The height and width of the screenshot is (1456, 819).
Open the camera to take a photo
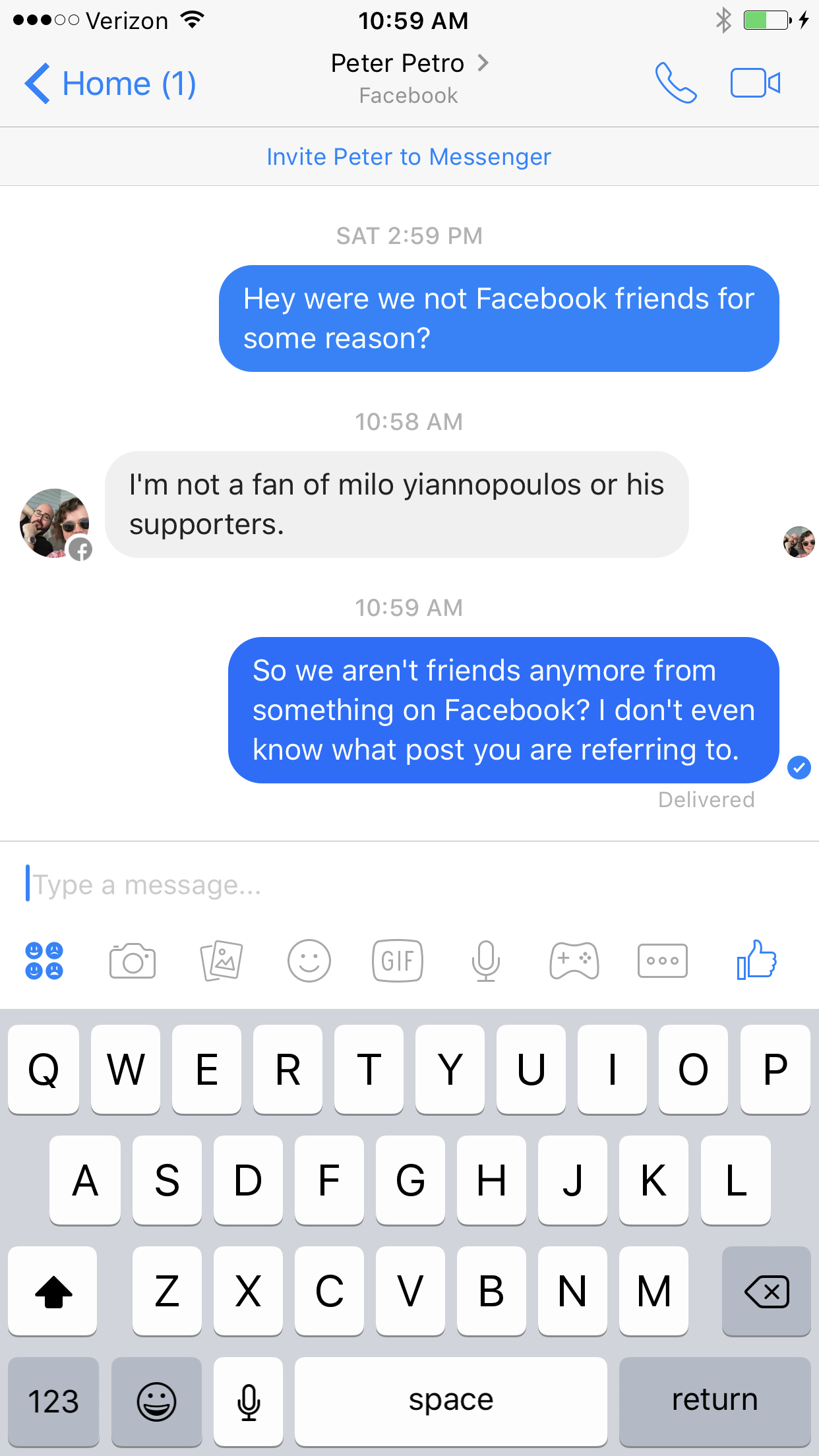(x=133, y=960)
